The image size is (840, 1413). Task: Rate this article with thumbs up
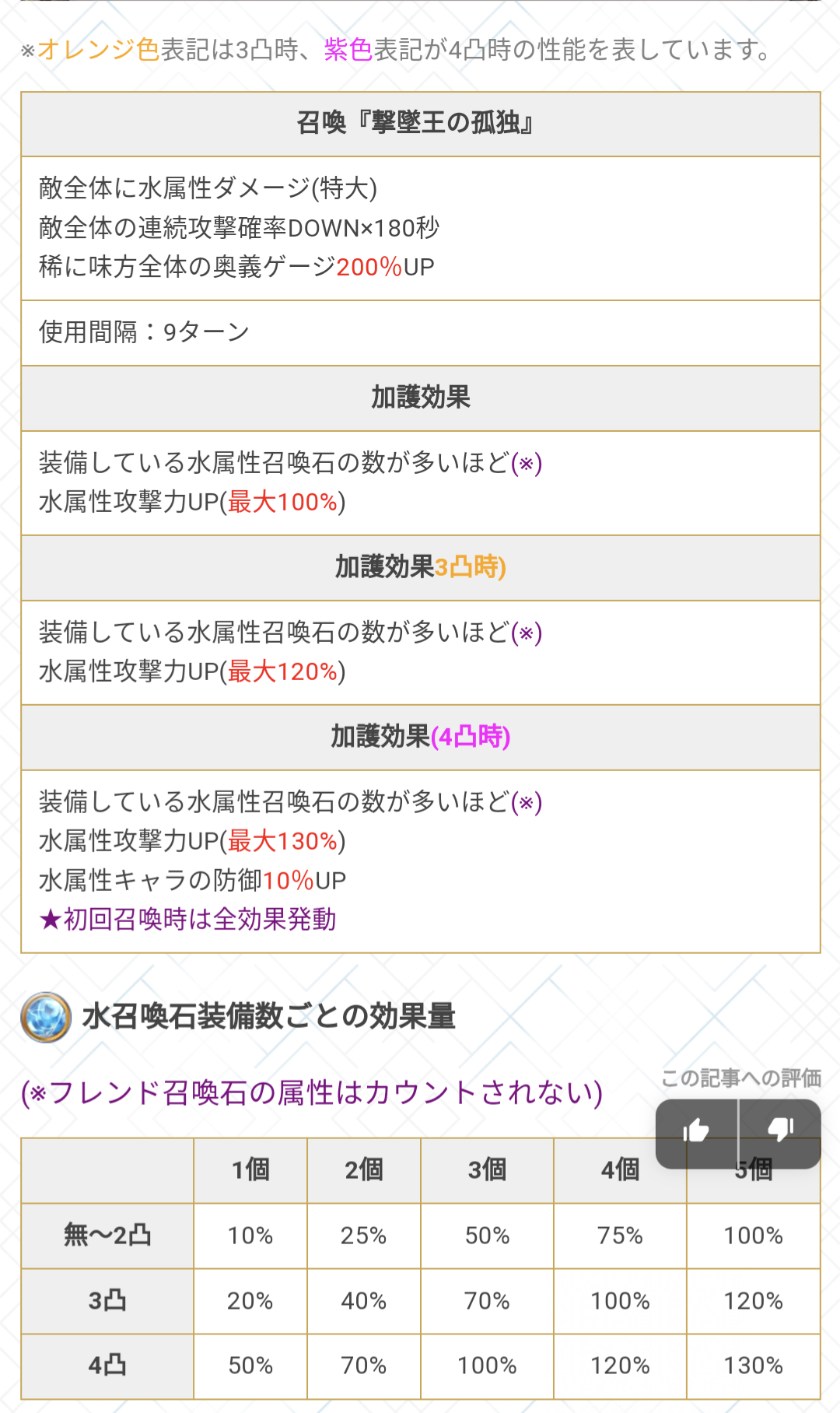(696, 1131)
